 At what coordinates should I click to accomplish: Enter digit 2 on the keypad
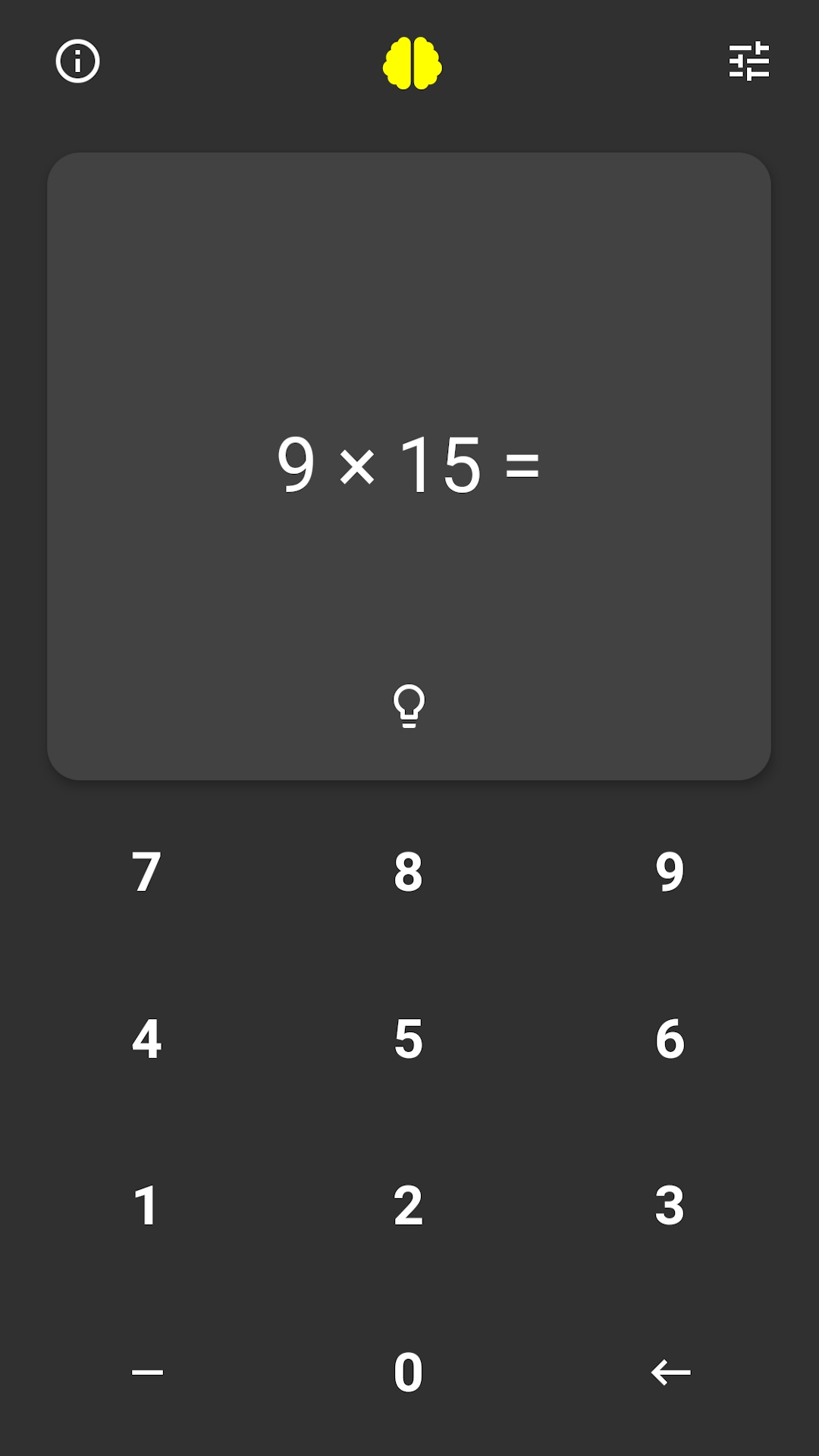click(408, 1206)
